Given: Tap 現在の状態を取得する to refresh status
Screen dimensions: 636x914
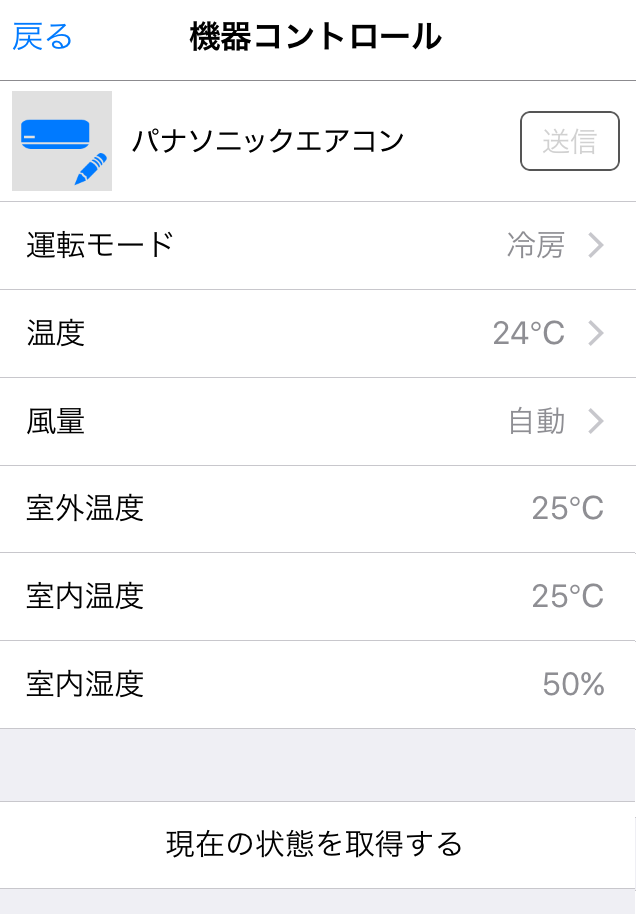Looking at the screenshot, I should (x=316, y=844).
